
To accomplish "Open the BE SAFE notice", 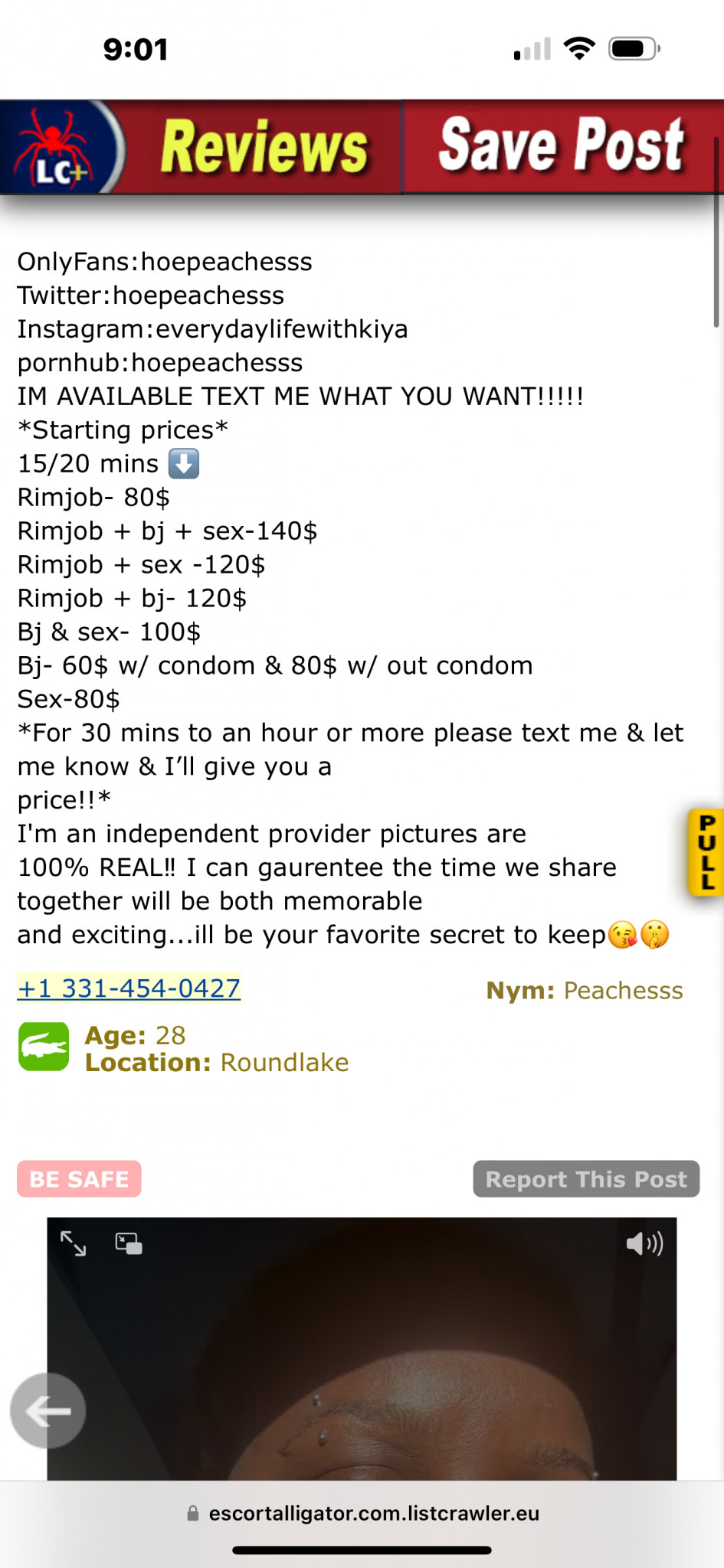I will point(79,1179).
